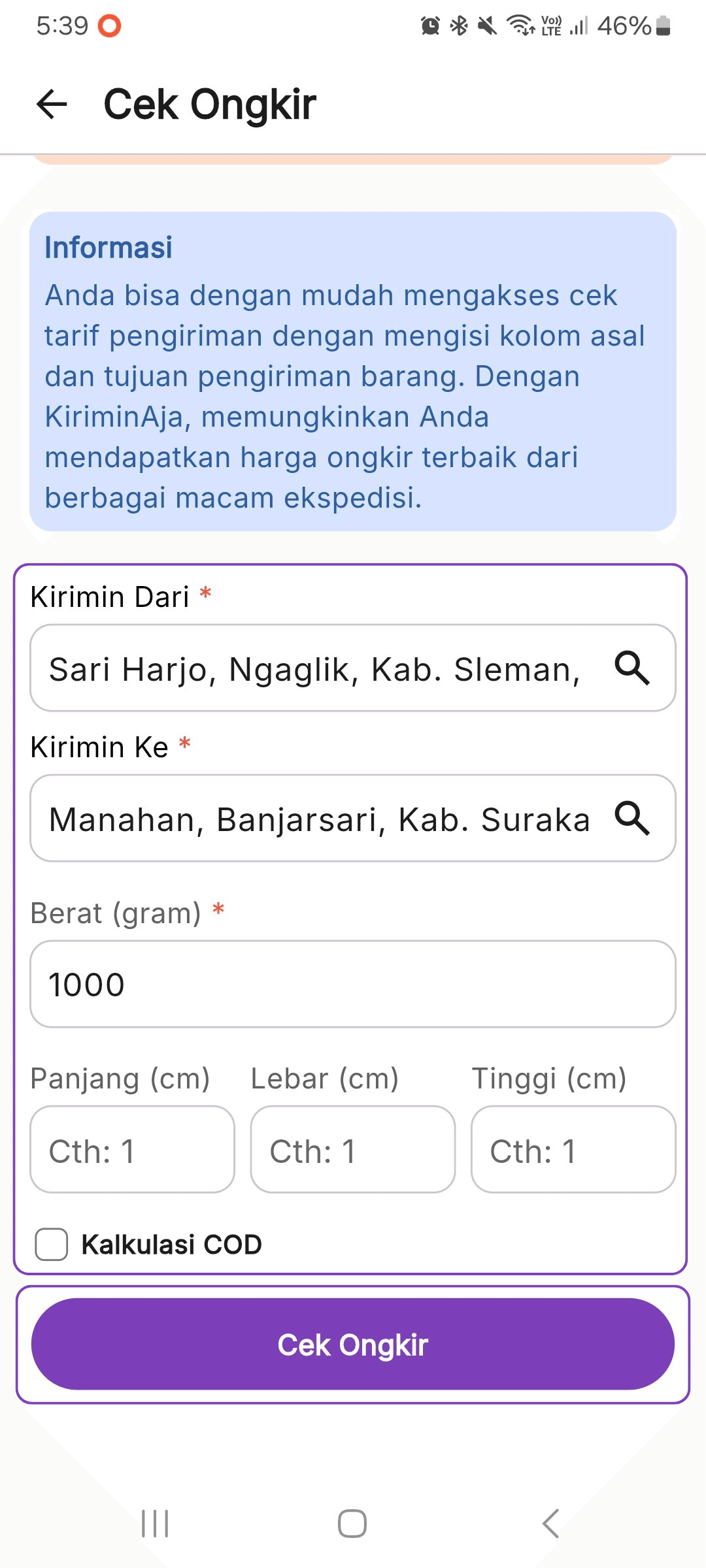Tap the mute icon in status bar
This screenshot has height=1568, width=706.
[x=485, y=25]
